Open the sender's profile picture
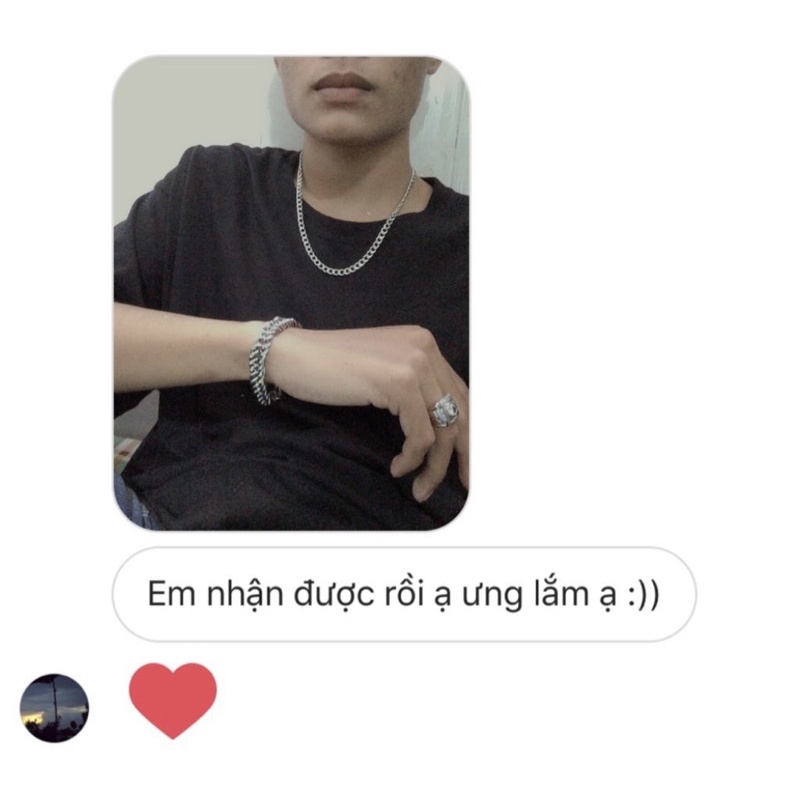Image resolution: width=800 pixels, height=800 pixels. [x=54, y=708]
